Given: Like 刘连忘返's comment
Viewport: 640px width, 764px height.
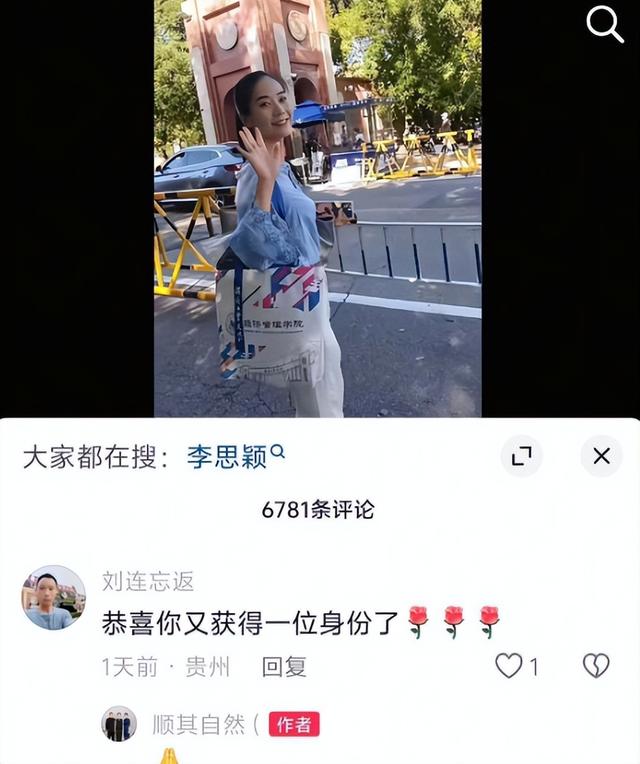Looking at the screenshot, I should point(510,666).
